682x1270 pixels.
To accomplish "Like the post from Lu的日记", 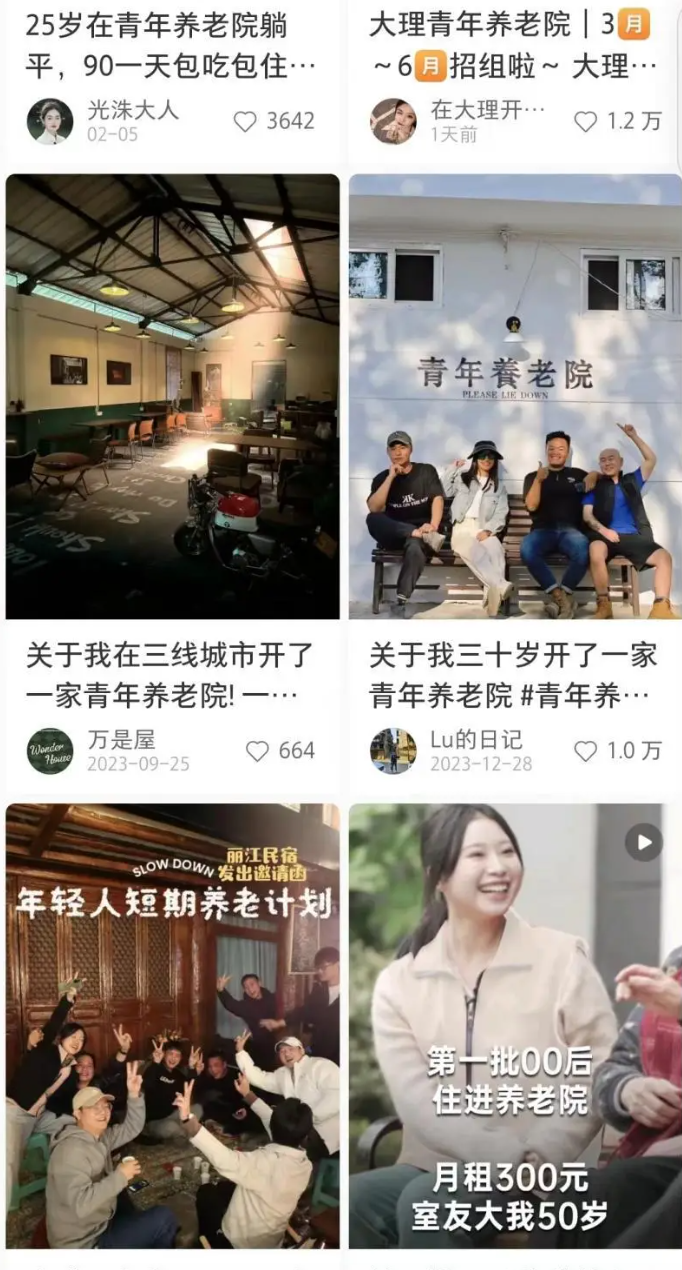I will click(586, 751).
